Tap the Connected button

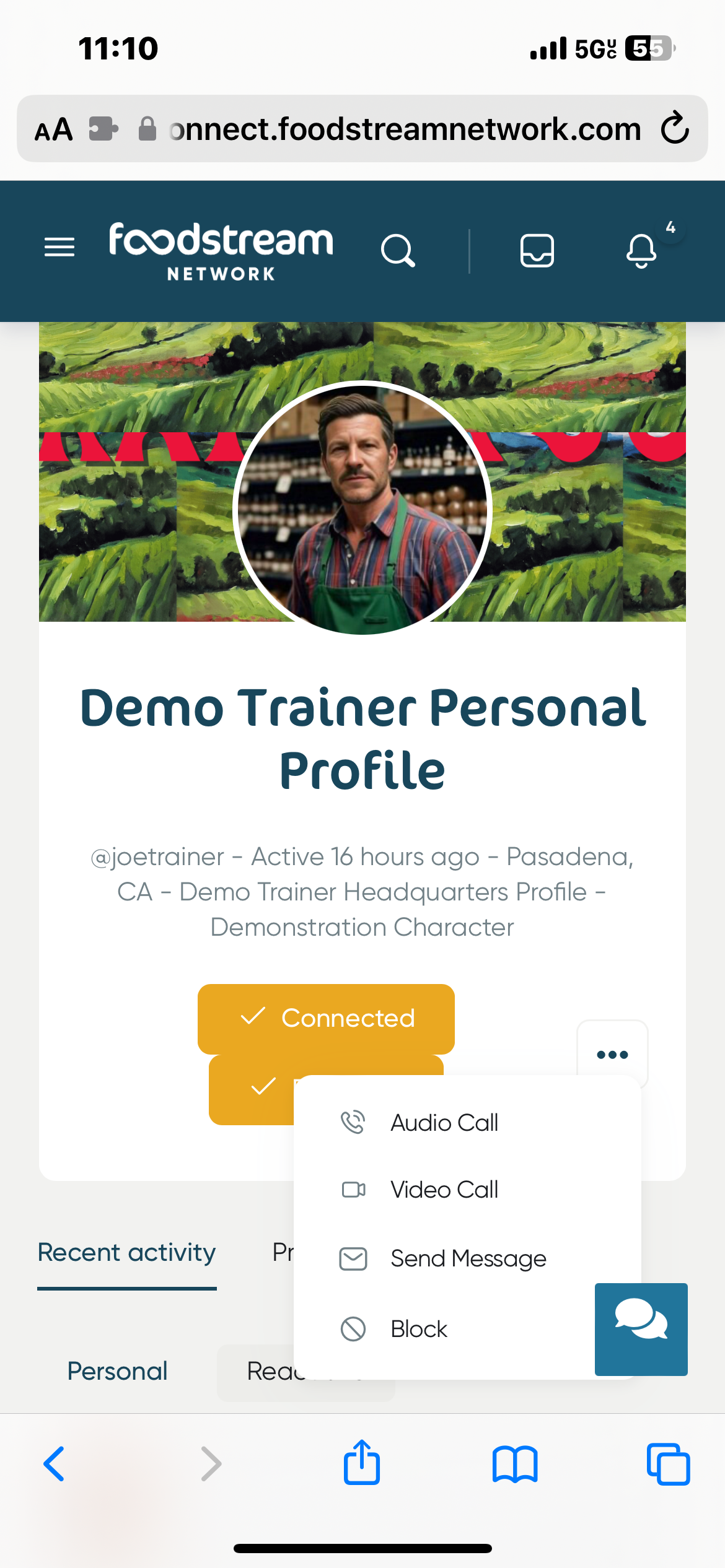coord(326,1019)
